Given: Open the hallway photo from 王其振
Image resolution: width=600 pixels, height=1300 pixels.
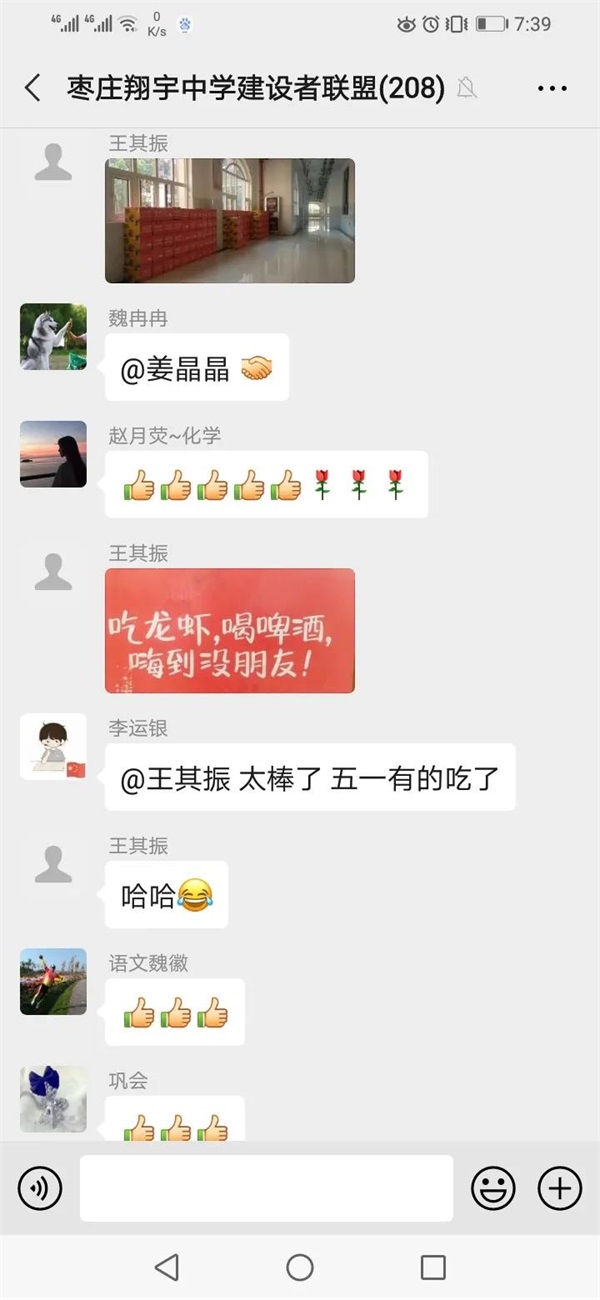Looking at the screenshot, I should [230, 220].
